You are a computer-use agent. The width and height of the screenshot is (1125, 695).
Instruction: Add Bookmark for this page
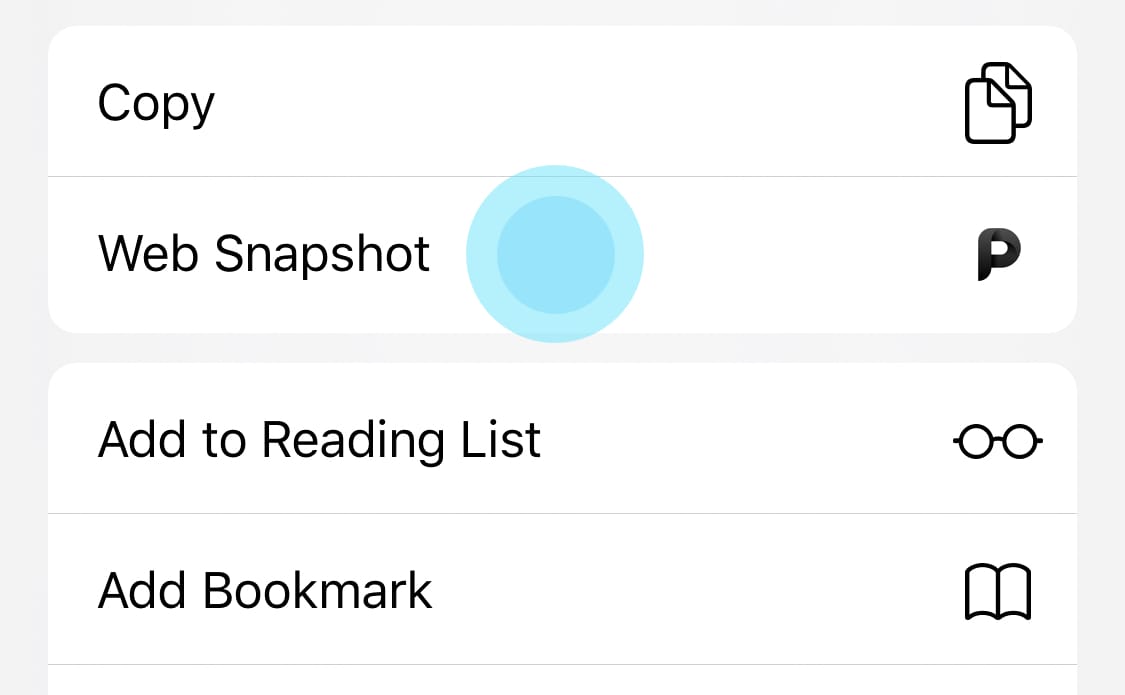click(x=560, y=590)
